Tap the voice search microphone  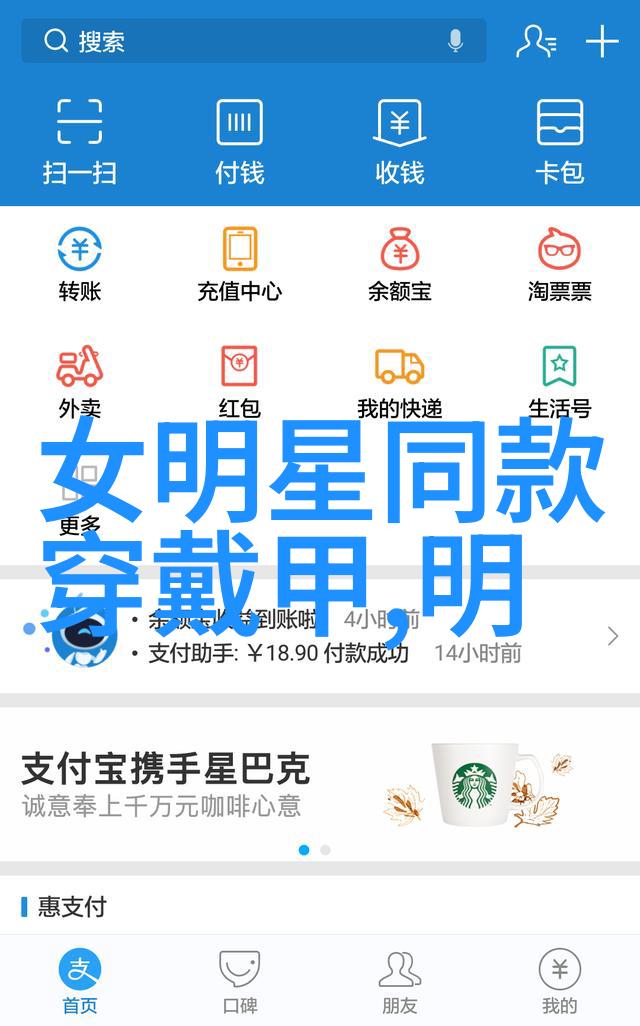coord(455,41)
